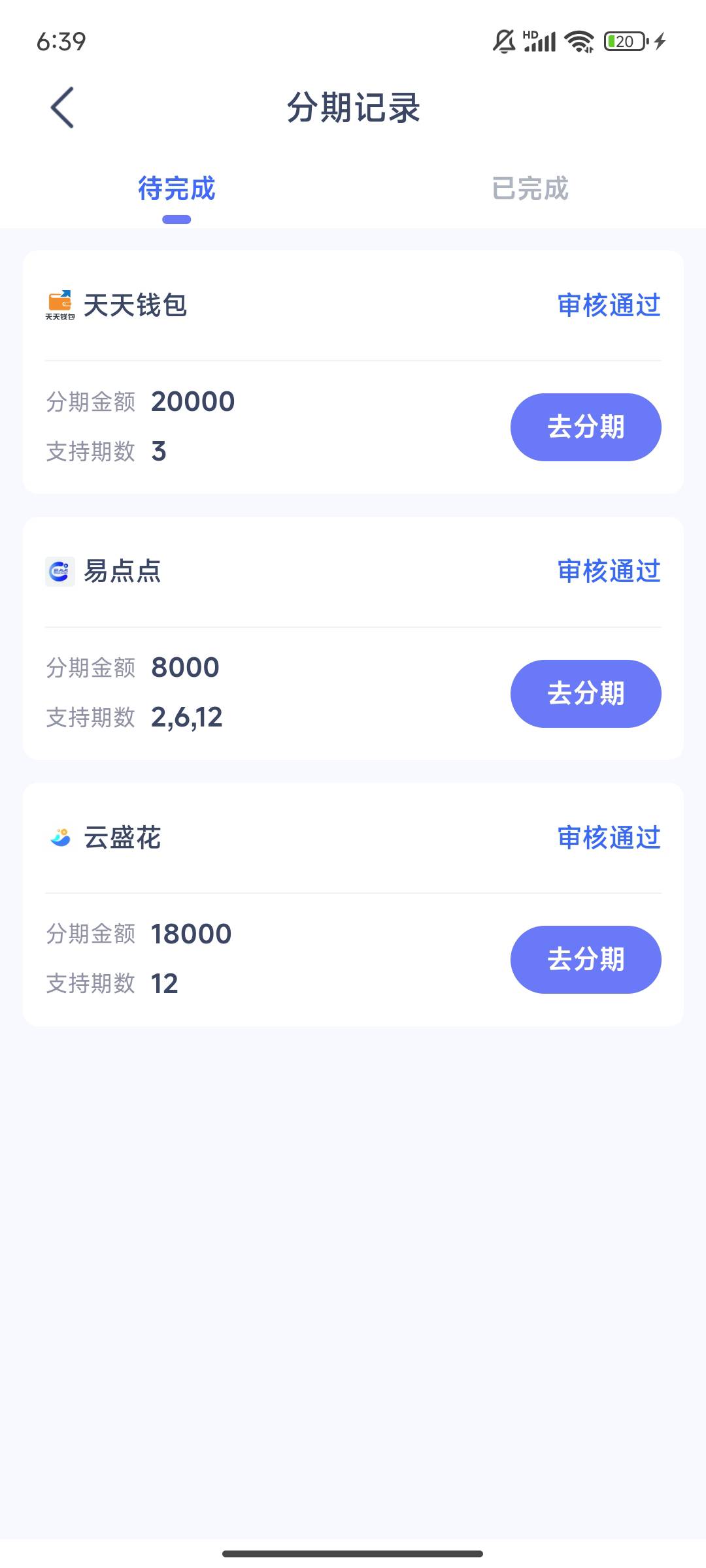Open the 易点点 installment card

click(353, 638)
